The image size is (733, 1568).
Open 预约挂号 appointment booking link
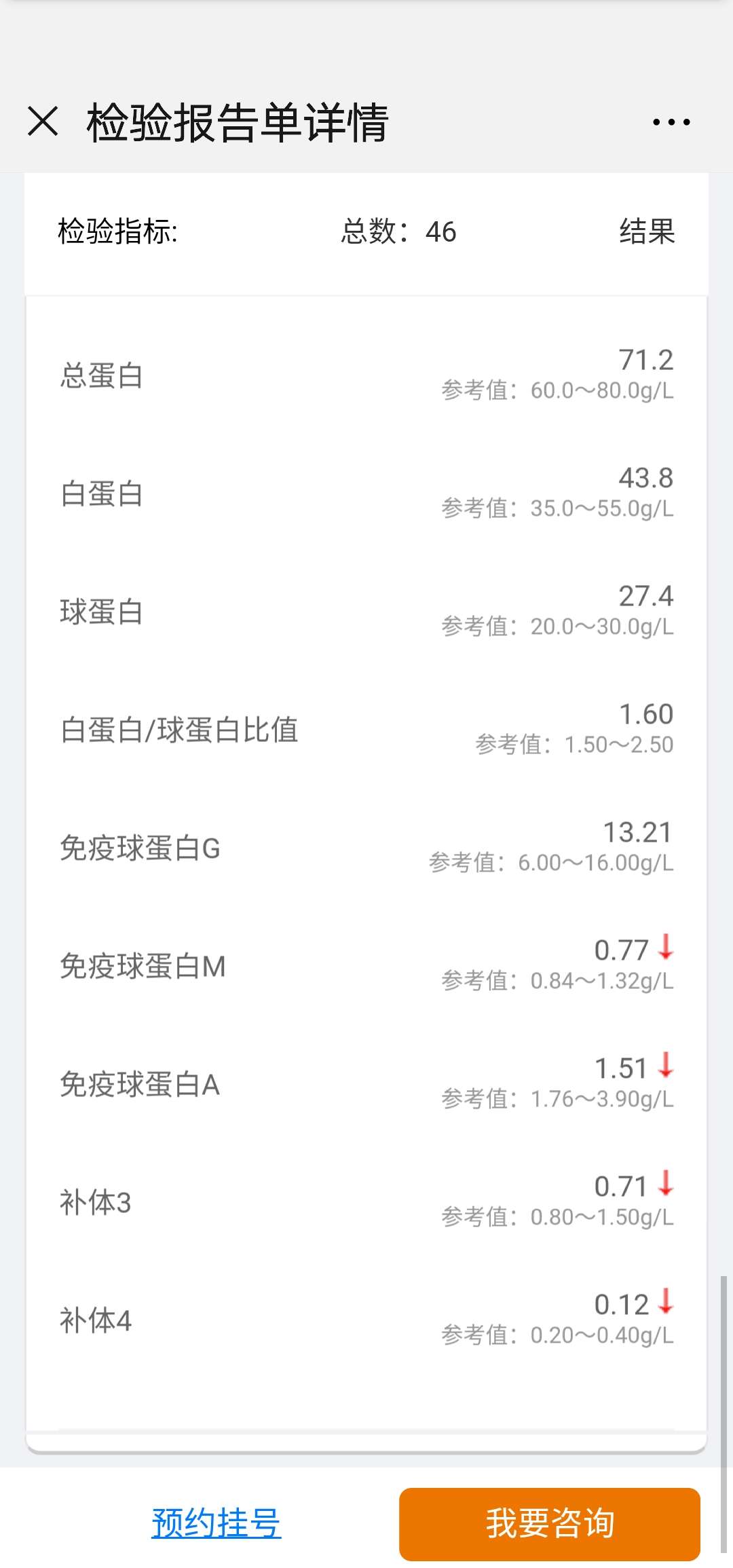coord(219,1523)
